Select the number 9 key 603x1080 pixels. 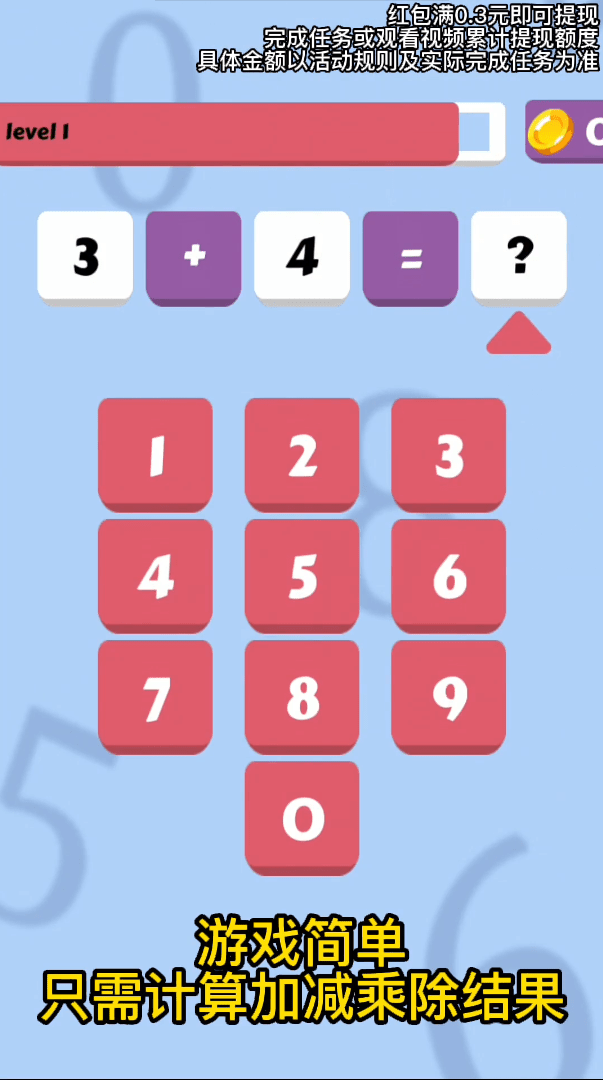[x=448, y=696]
